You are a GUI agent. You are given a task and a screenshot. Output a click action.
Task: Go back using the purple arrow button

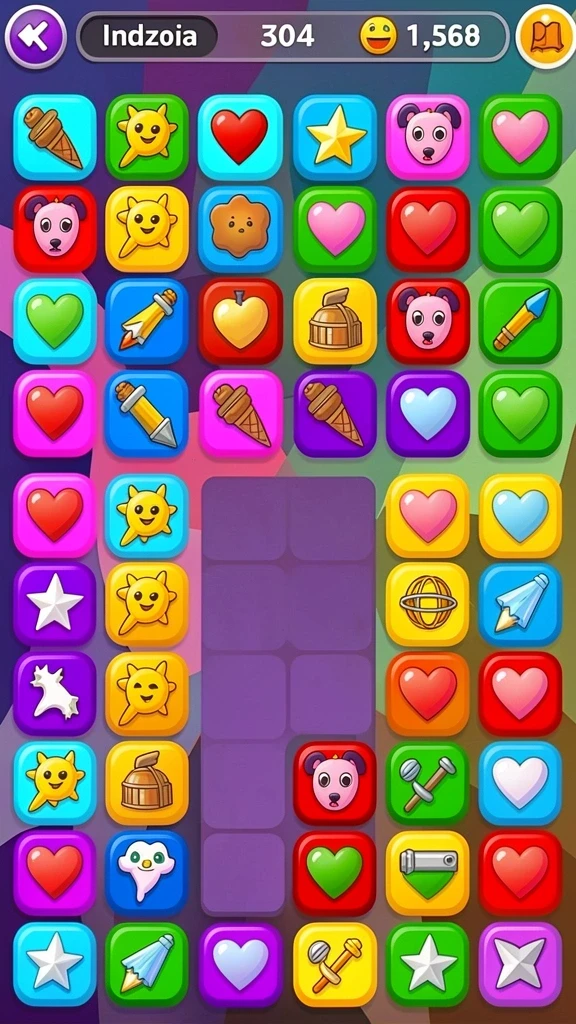coord(36,37)
